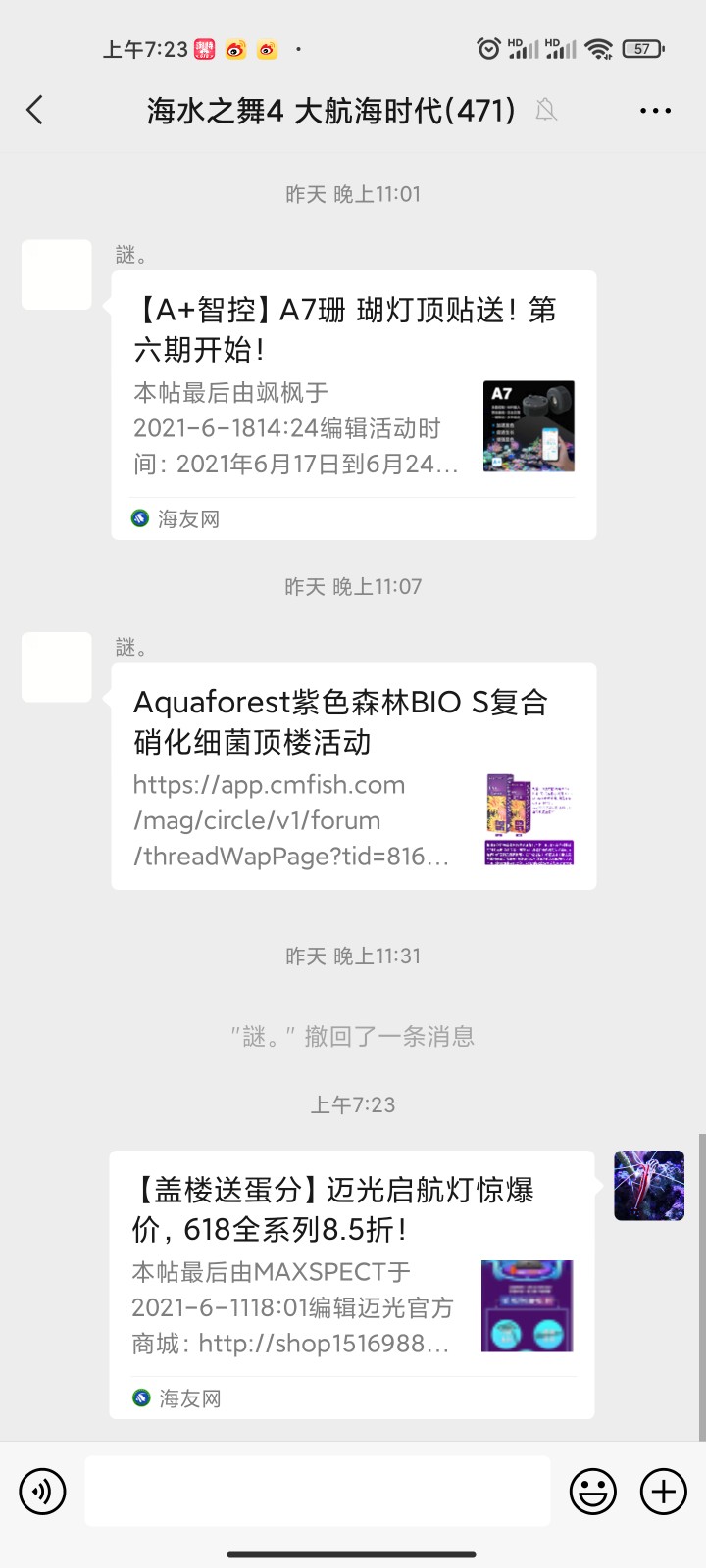The image size is (706, 1568).
Task: Open the A7 coral light giveaway post
Action: point(353,404)
